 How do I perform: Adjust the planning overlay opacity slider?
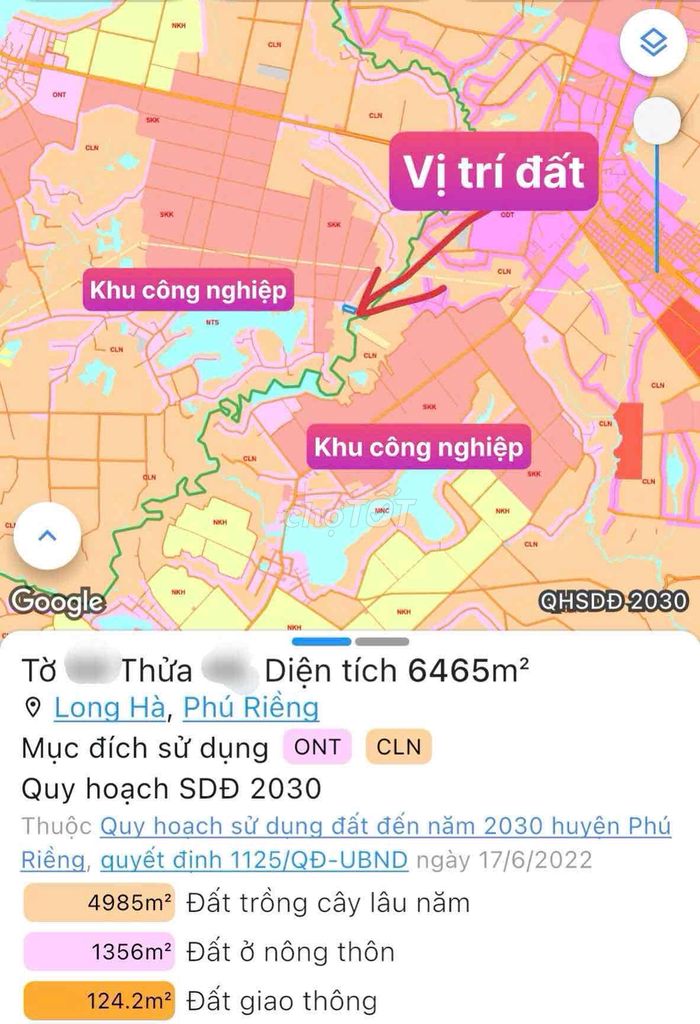(x=657, y=121)
